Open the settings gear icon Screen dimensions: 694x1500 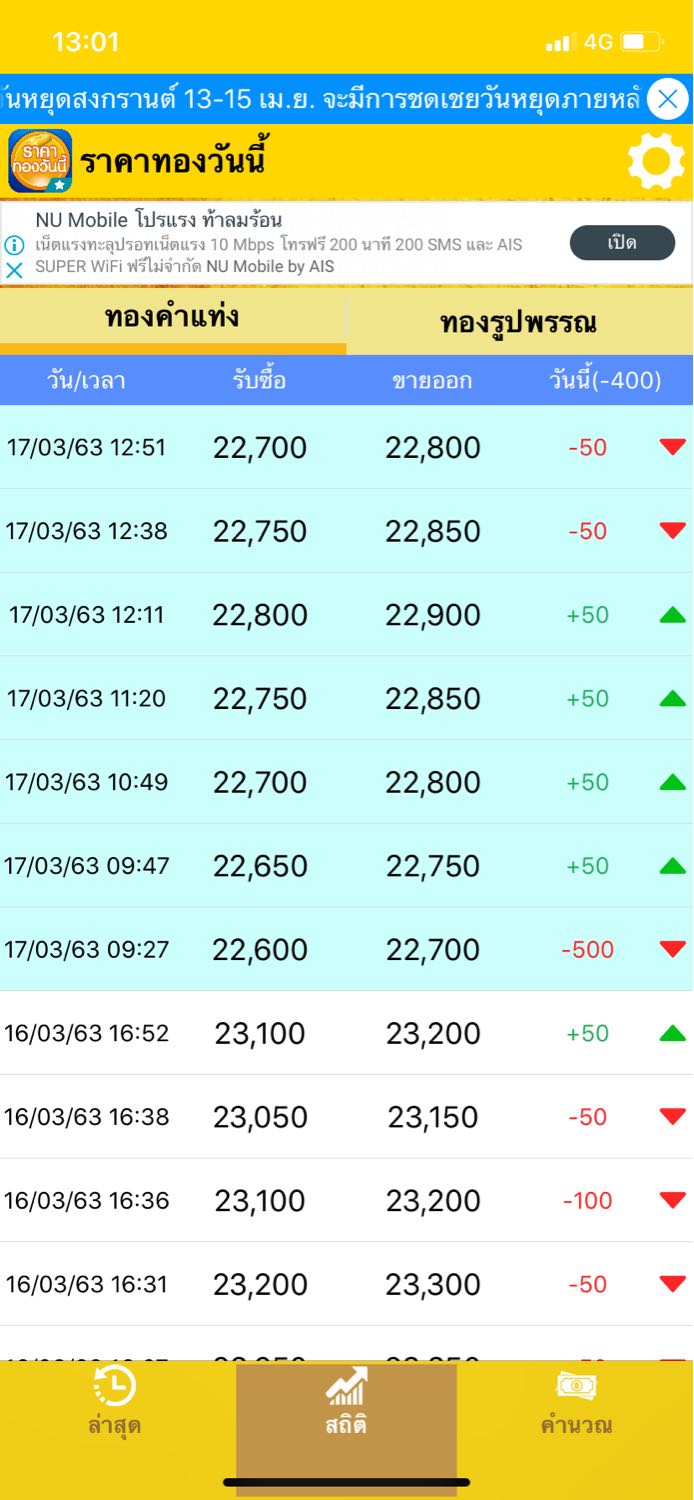click(x=656, y=161)
